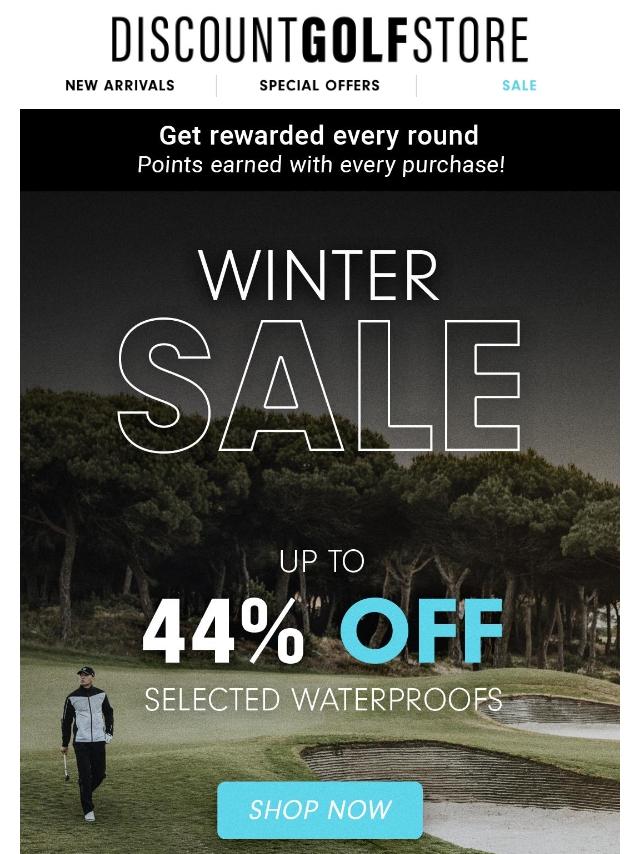Go to the Sale section
This screenshot has width=640, height=854.
coord(519,85)
